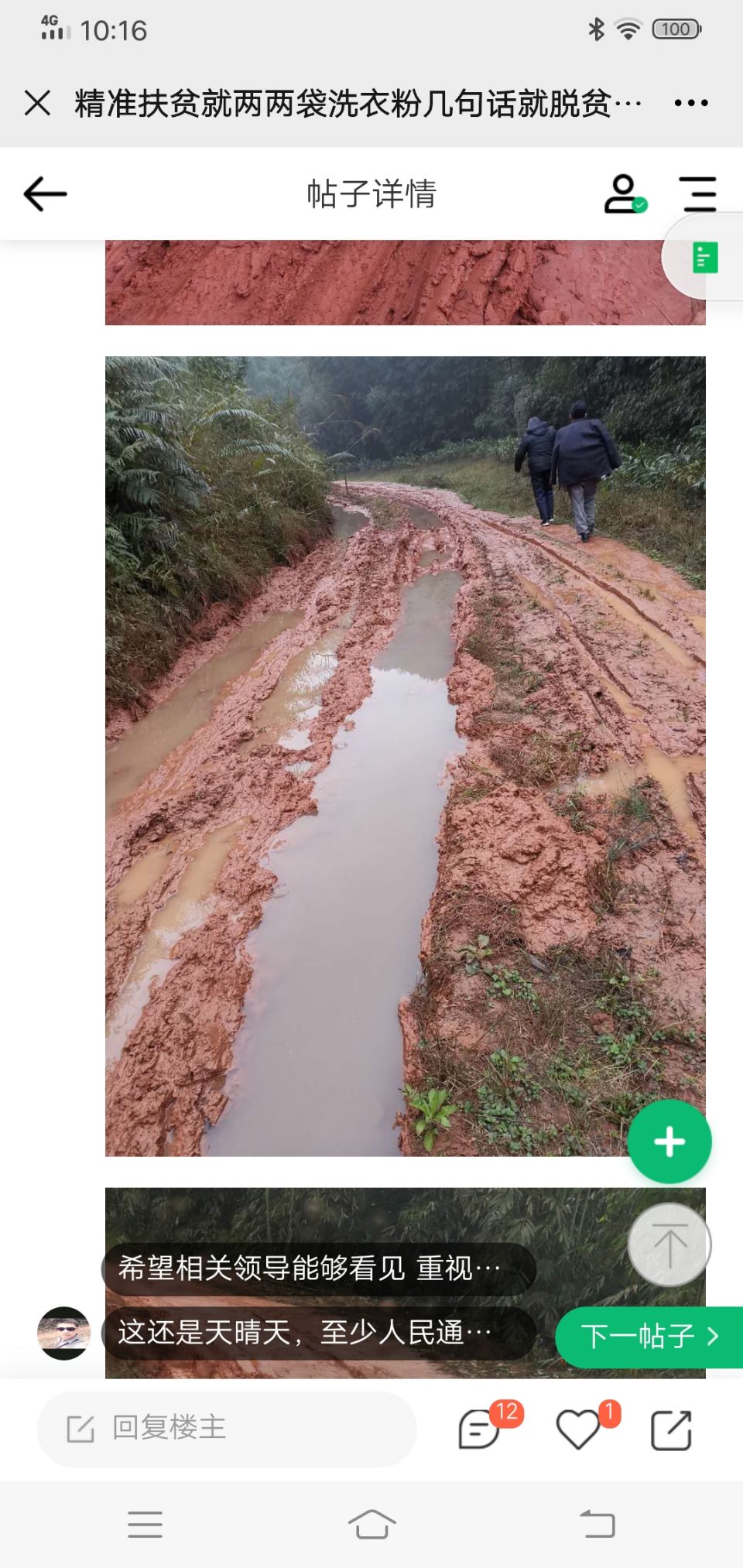Tap the green floating note icon
The image size is (743, 1568).
click(704, 258)
